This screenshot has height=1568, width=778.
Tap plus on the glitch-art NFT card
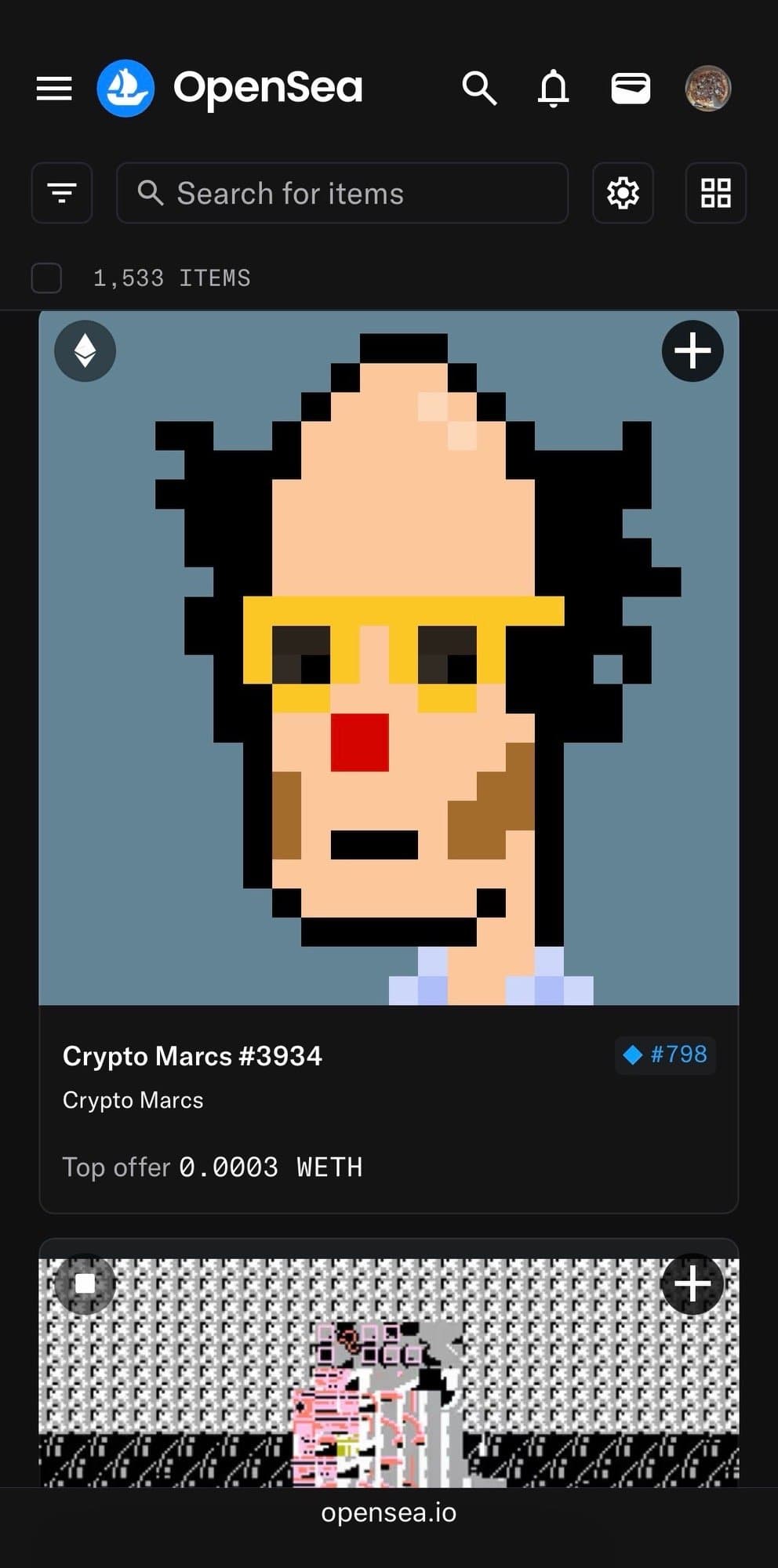coord(692,1284)
